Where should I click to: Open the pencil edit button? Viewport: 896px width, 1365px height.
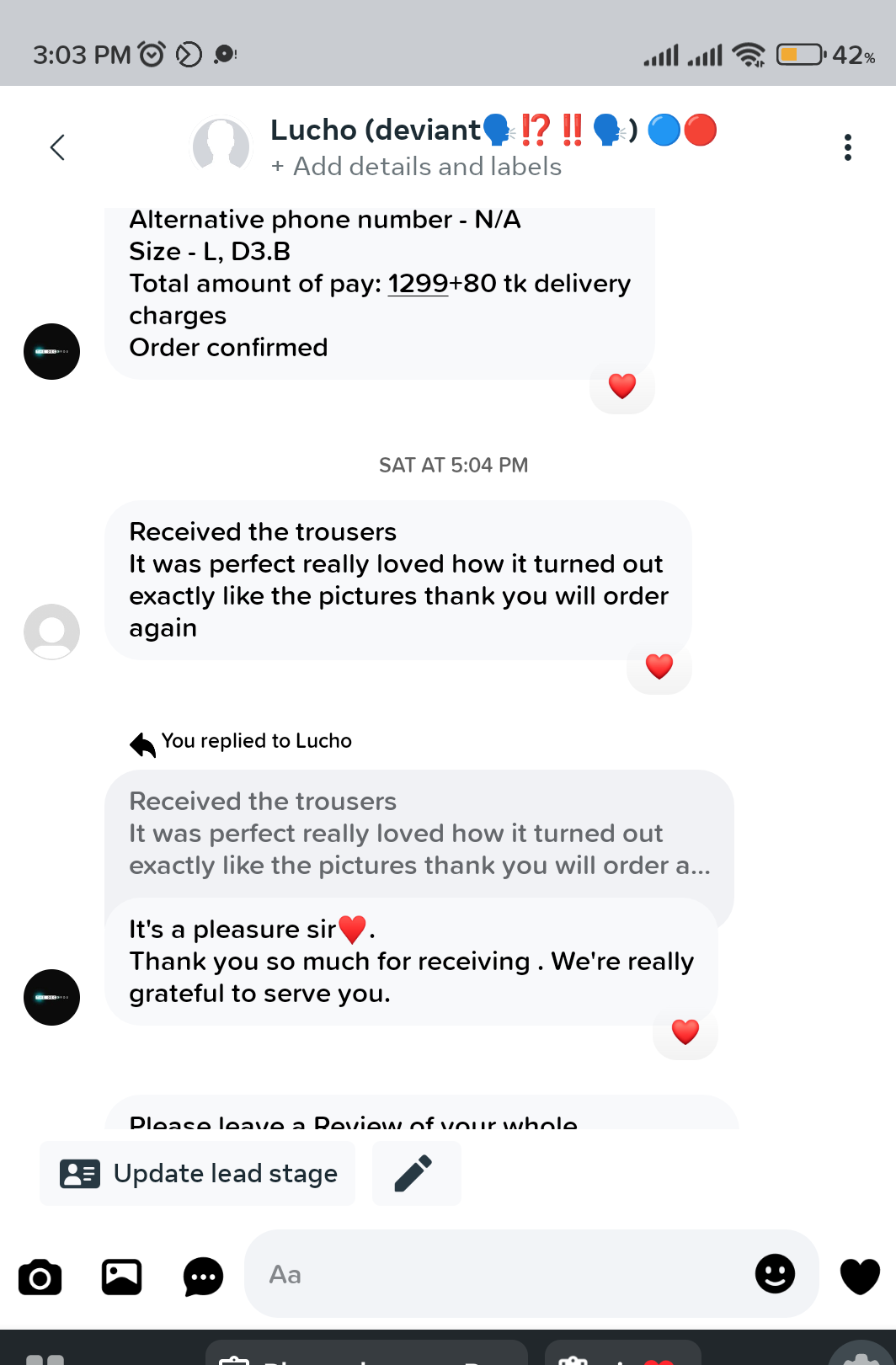pos(415,1173)
